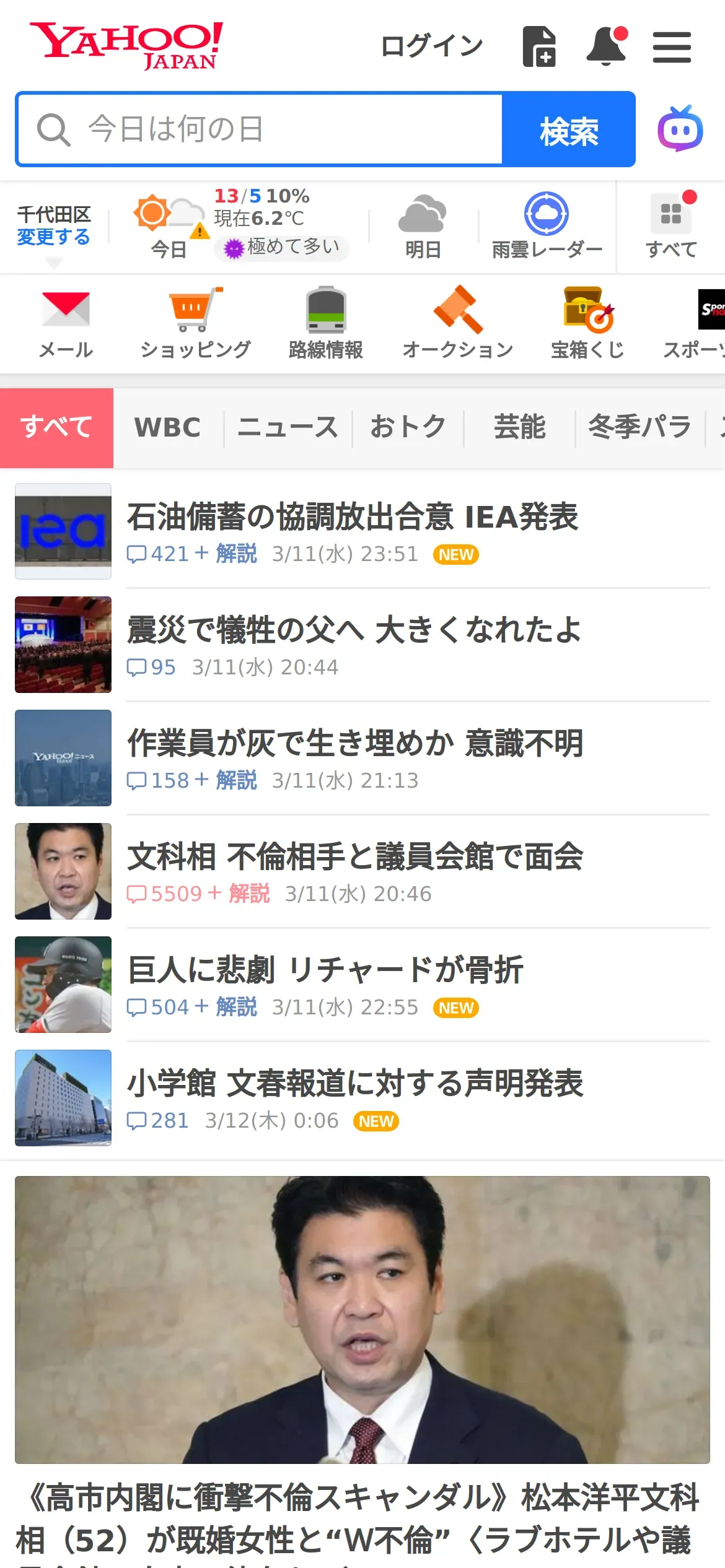Read 石油備蓄の協調放出合意 IEA発表 article

pos(352,517)
